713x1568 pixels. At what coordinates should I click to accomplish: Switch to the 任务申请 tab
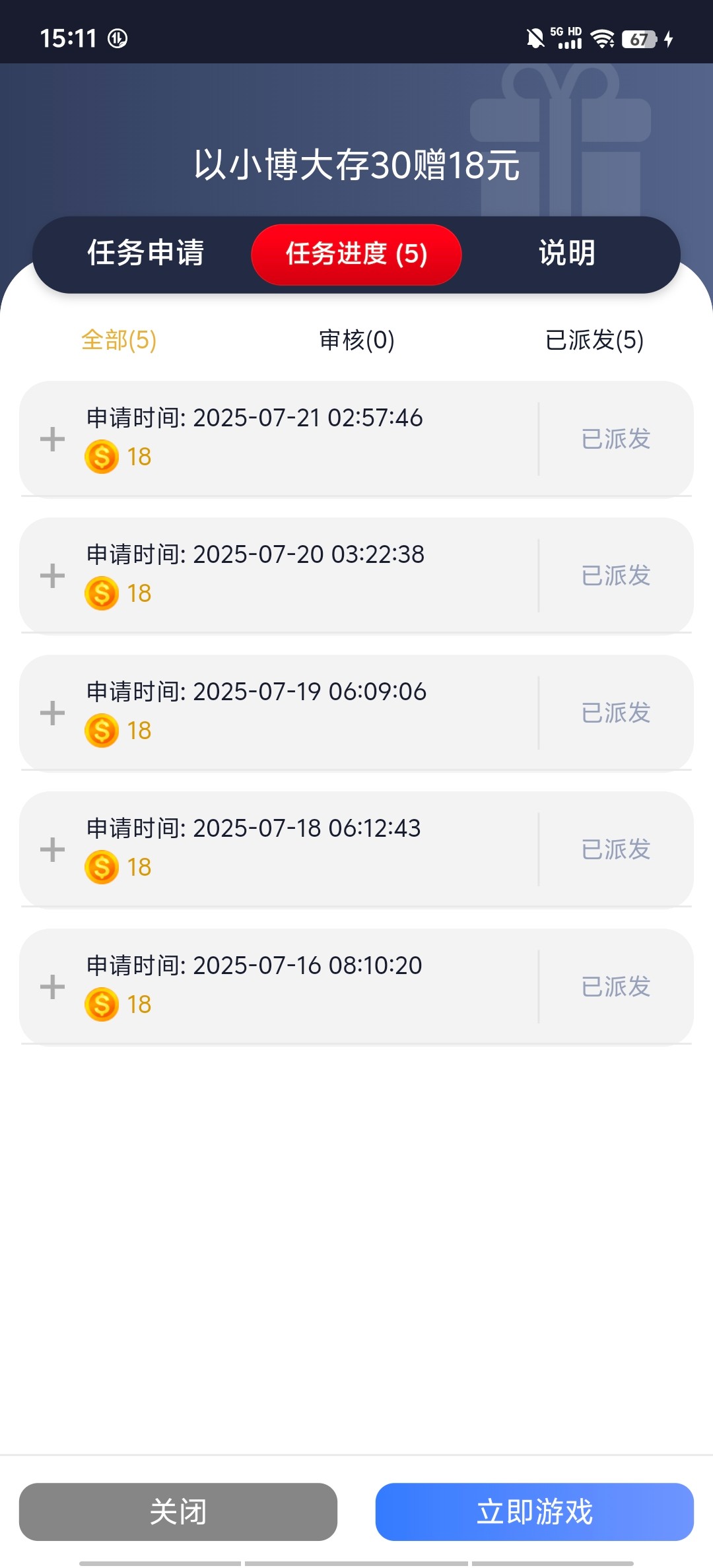pos(146,253)
